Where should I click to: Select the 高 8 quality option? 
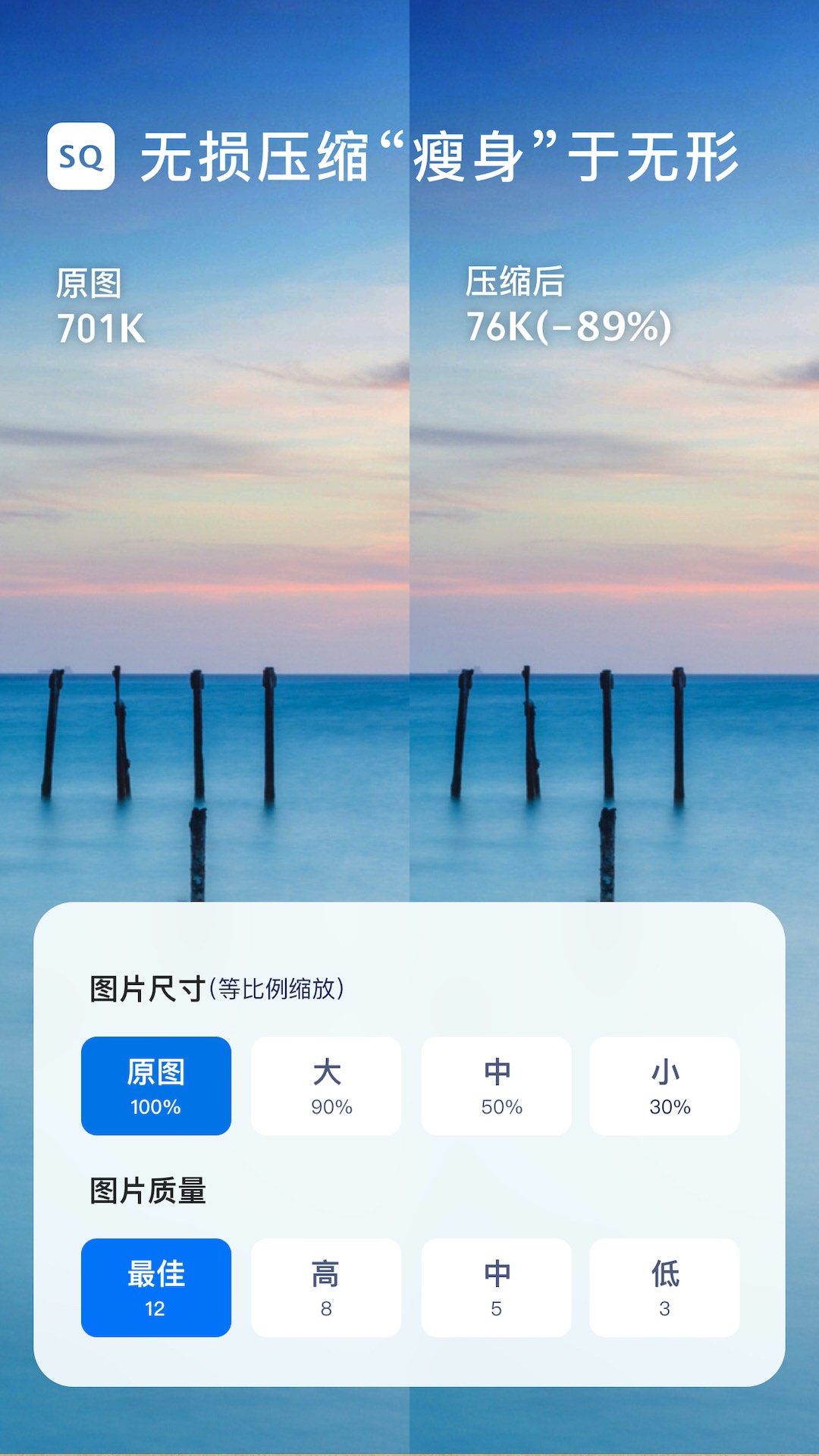coord(325,1287)
